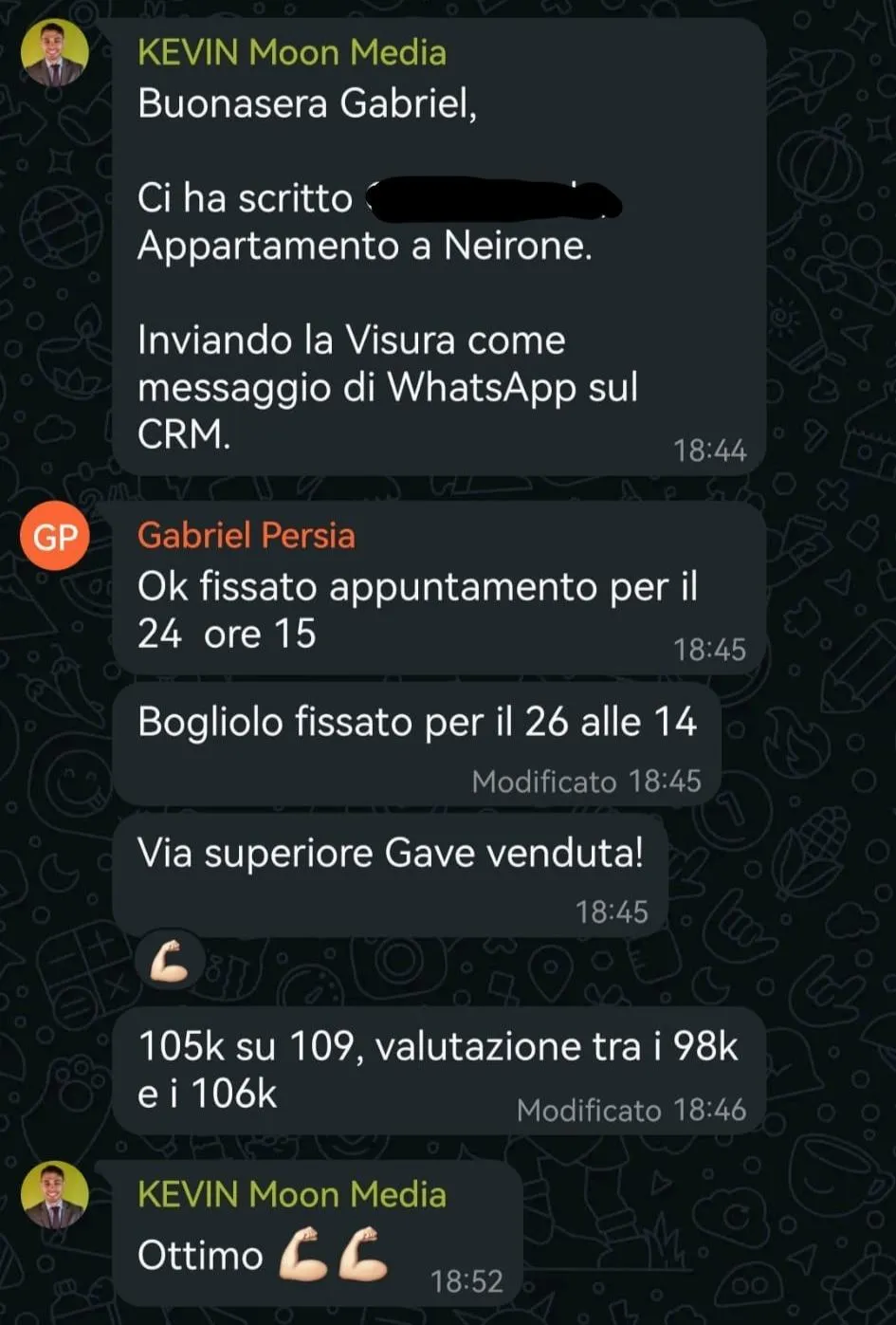Tap Gabriel Persia's GP avatar
This screenshot has width=896, height=1325.
(x=54, y=537)
